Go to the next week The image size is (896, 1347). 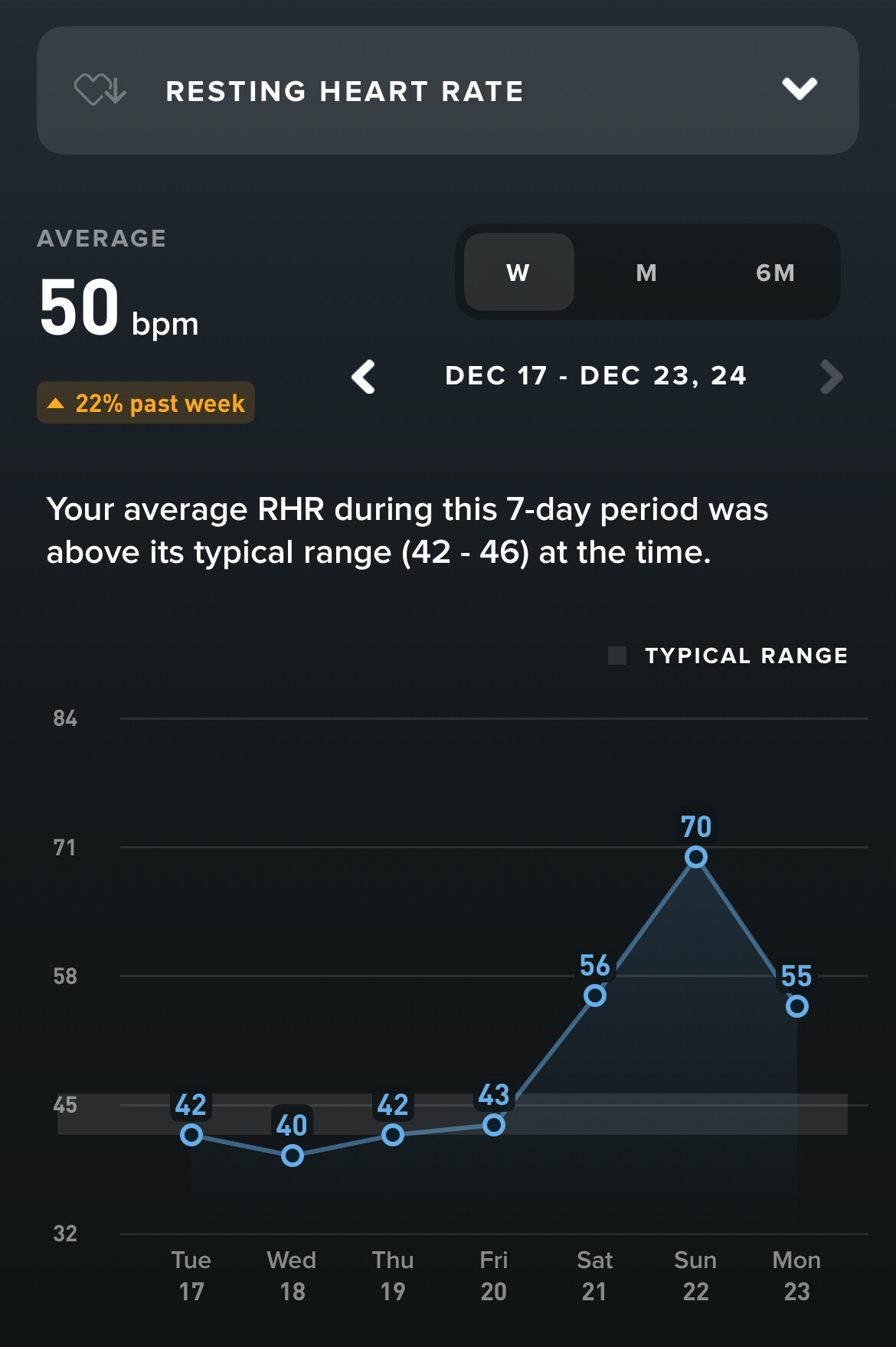tap(831, 377)
